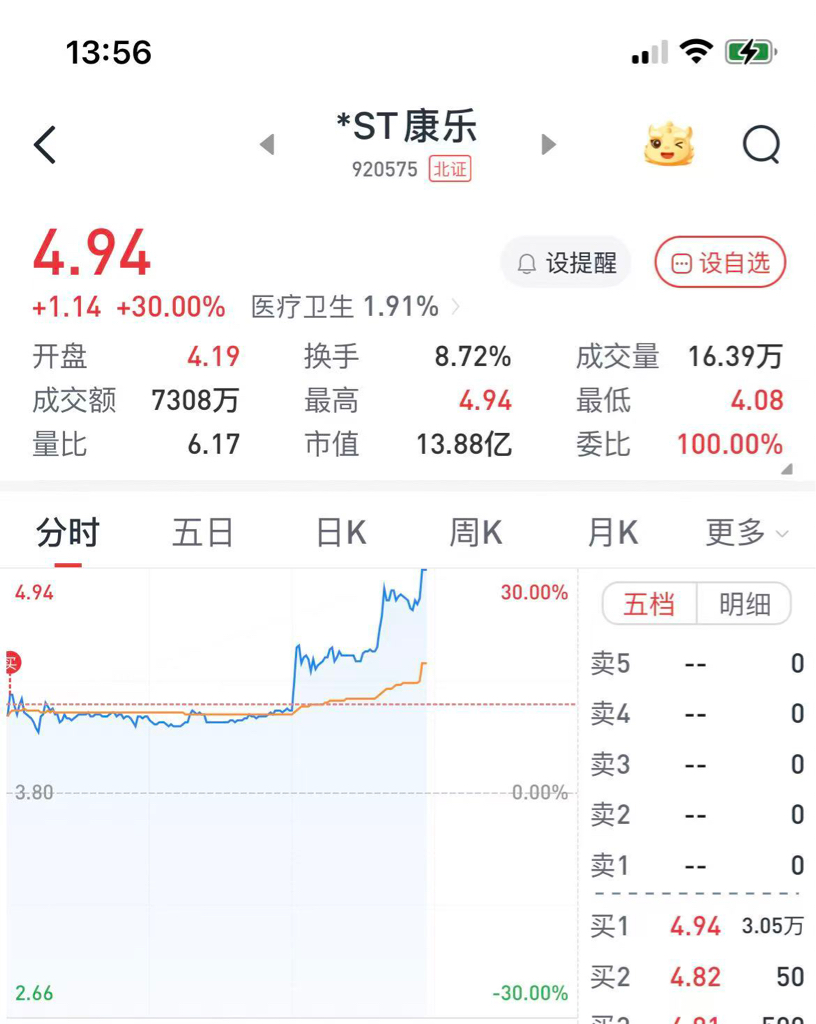
Task: Go back using the top-left arrow
Action: [45, 145]
